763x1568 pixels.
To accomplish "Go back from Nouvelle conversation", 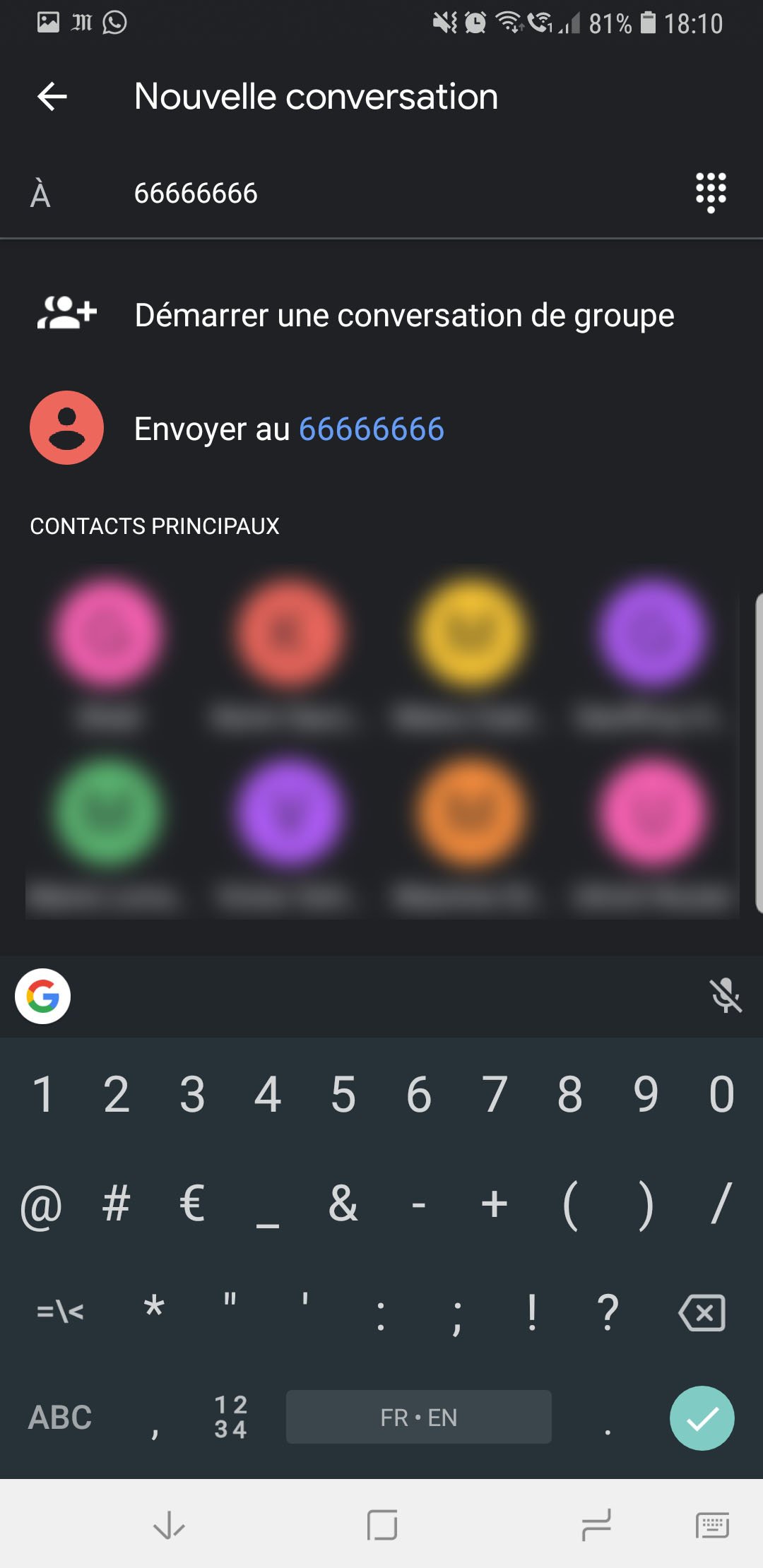I will click(52, 97).
